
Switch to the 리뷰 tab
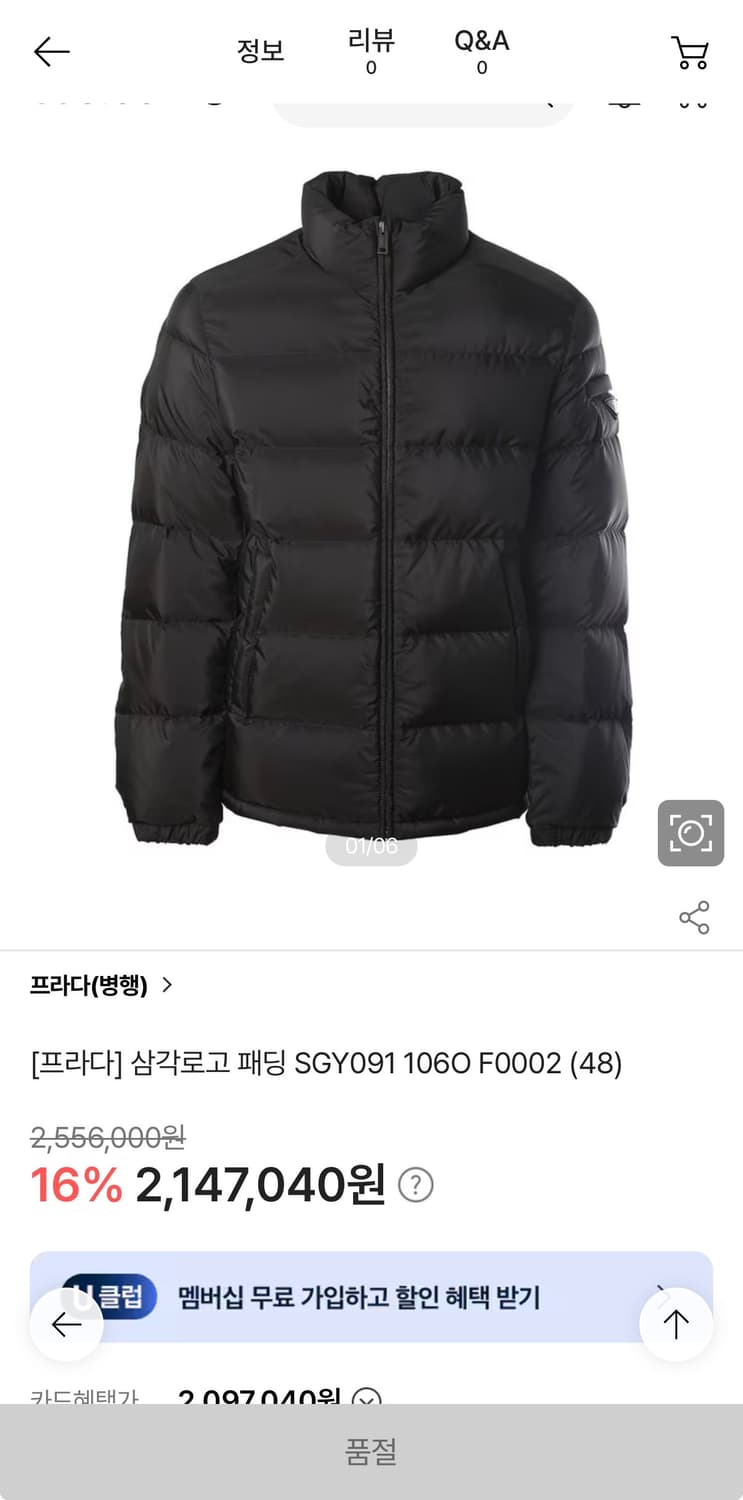[x=370, y=48]
